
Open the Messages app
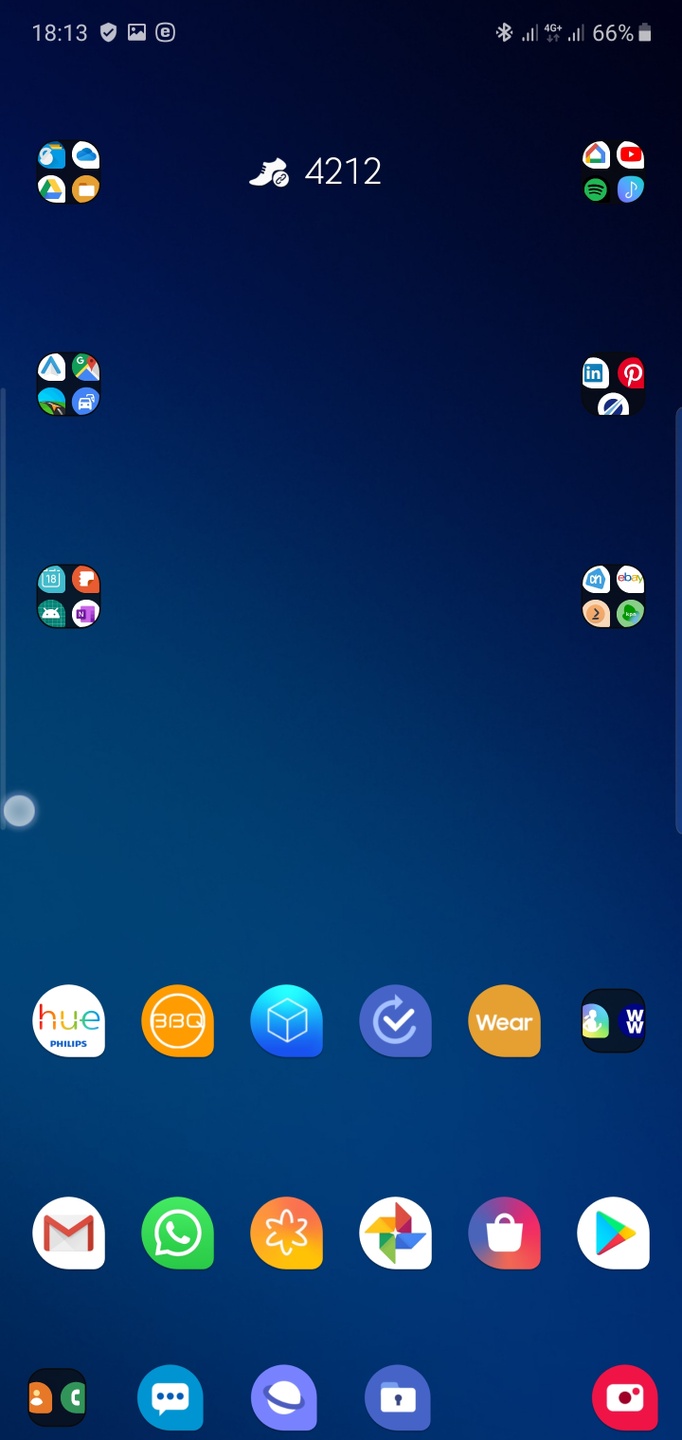170,1397
